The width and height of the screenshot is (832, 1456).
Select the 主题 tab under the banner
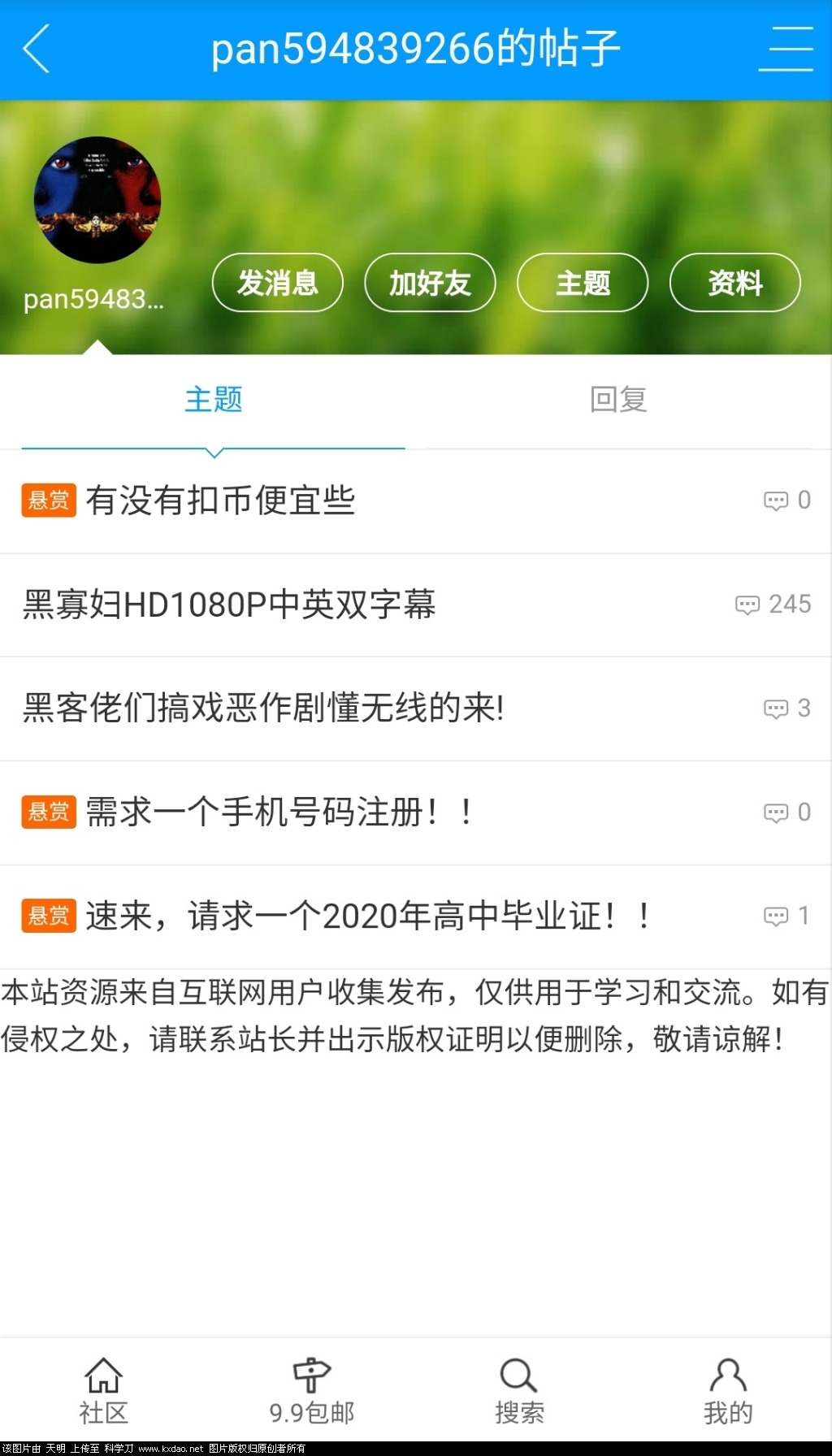[x=213, y=400]
